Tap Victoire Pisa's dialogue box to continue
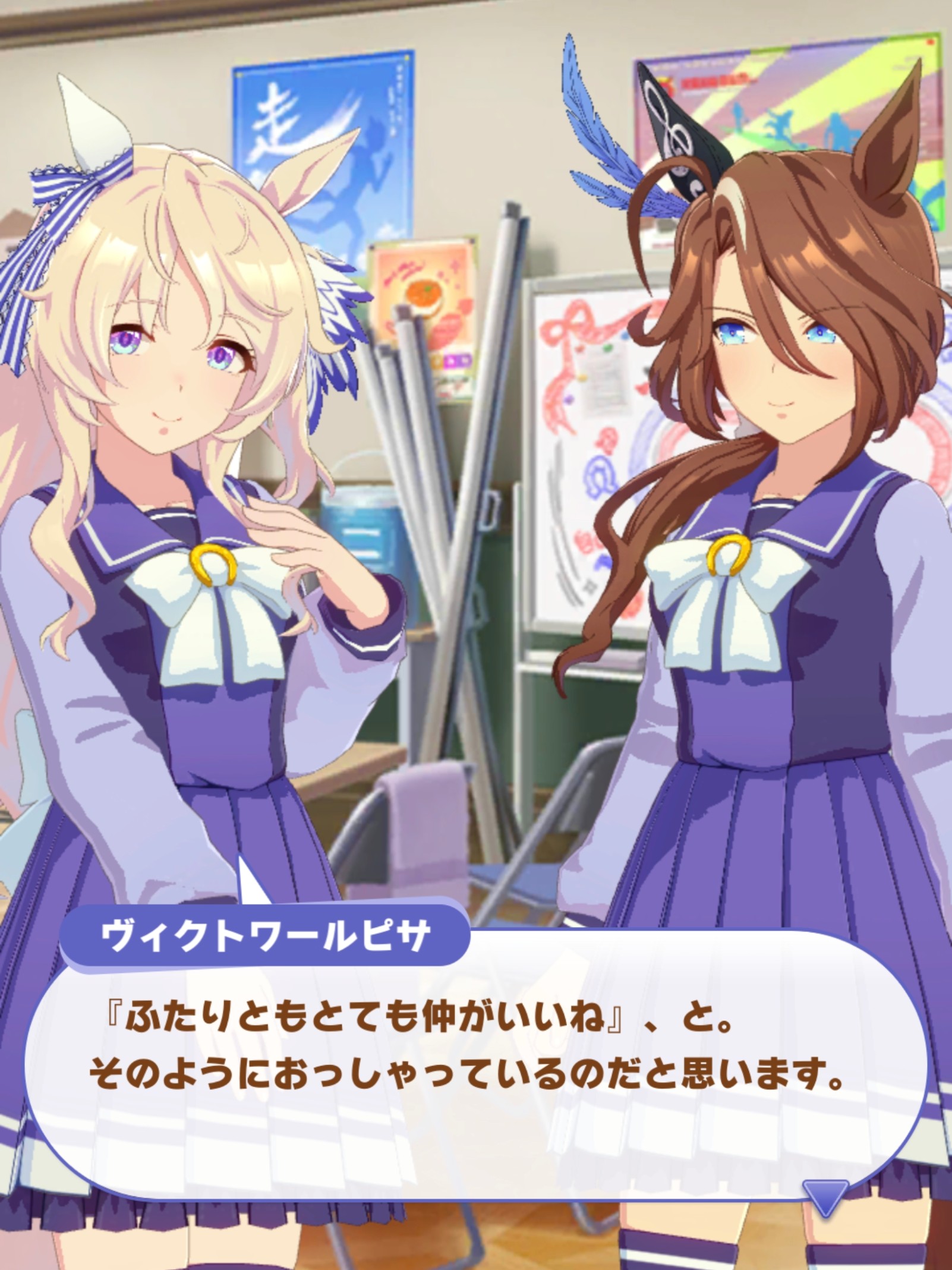Viewport: 952px width, 1270px height. click(x=475, y=1070)
